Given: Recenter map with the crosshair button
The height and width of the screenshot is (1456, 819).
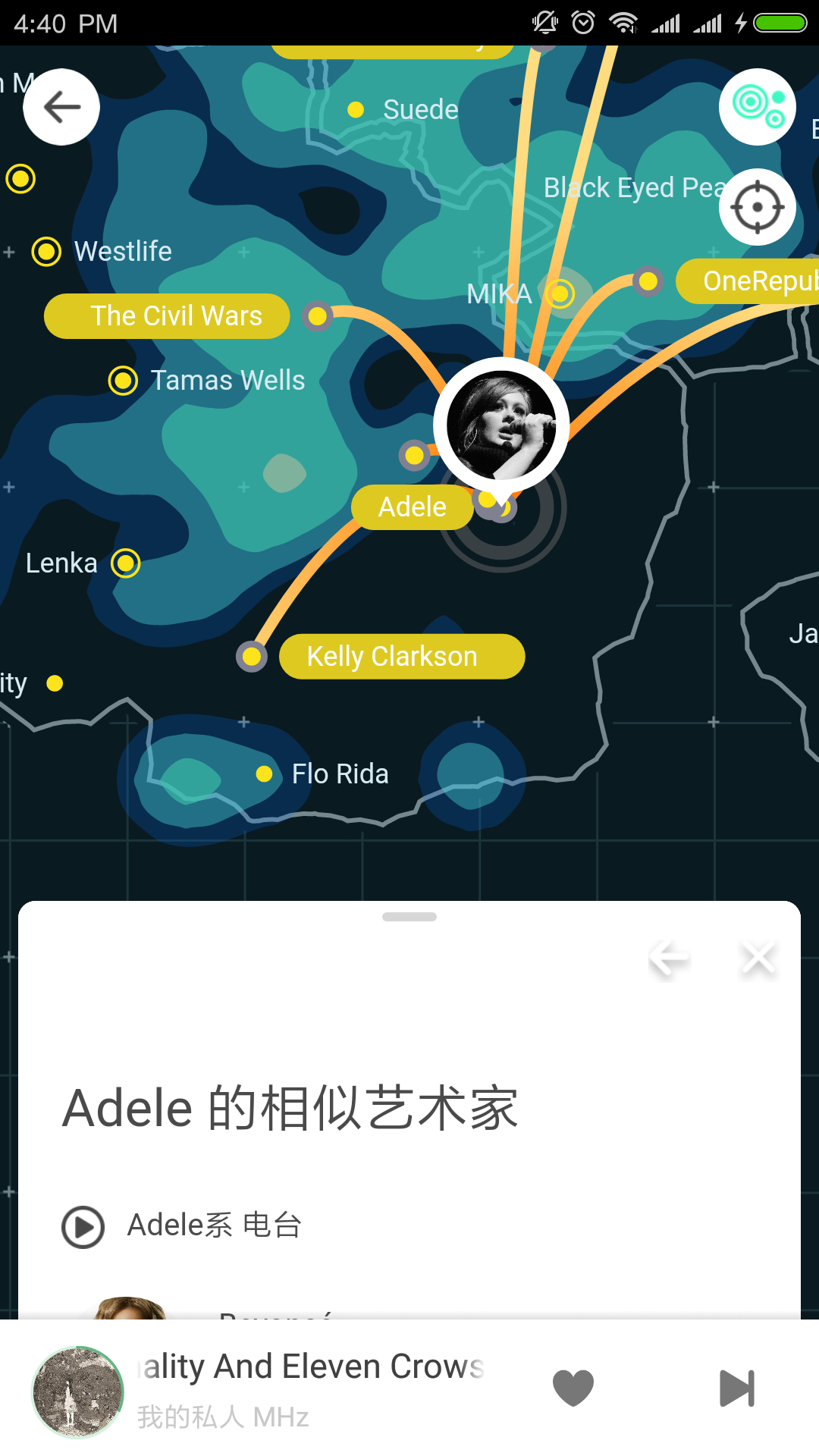Looking at the screenshot, I should pos(757,206).
